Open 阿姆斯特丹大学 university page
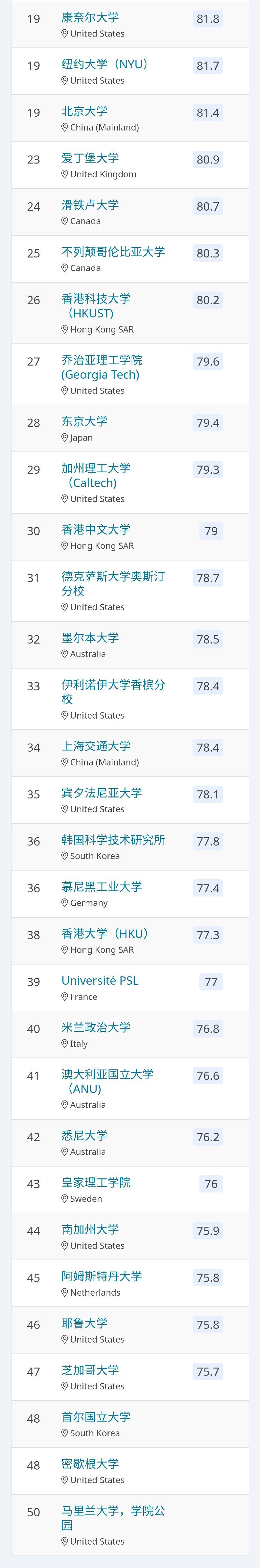Viewport: 260px width, 1568px height. pyautogui.click(x=102, y=1277)
